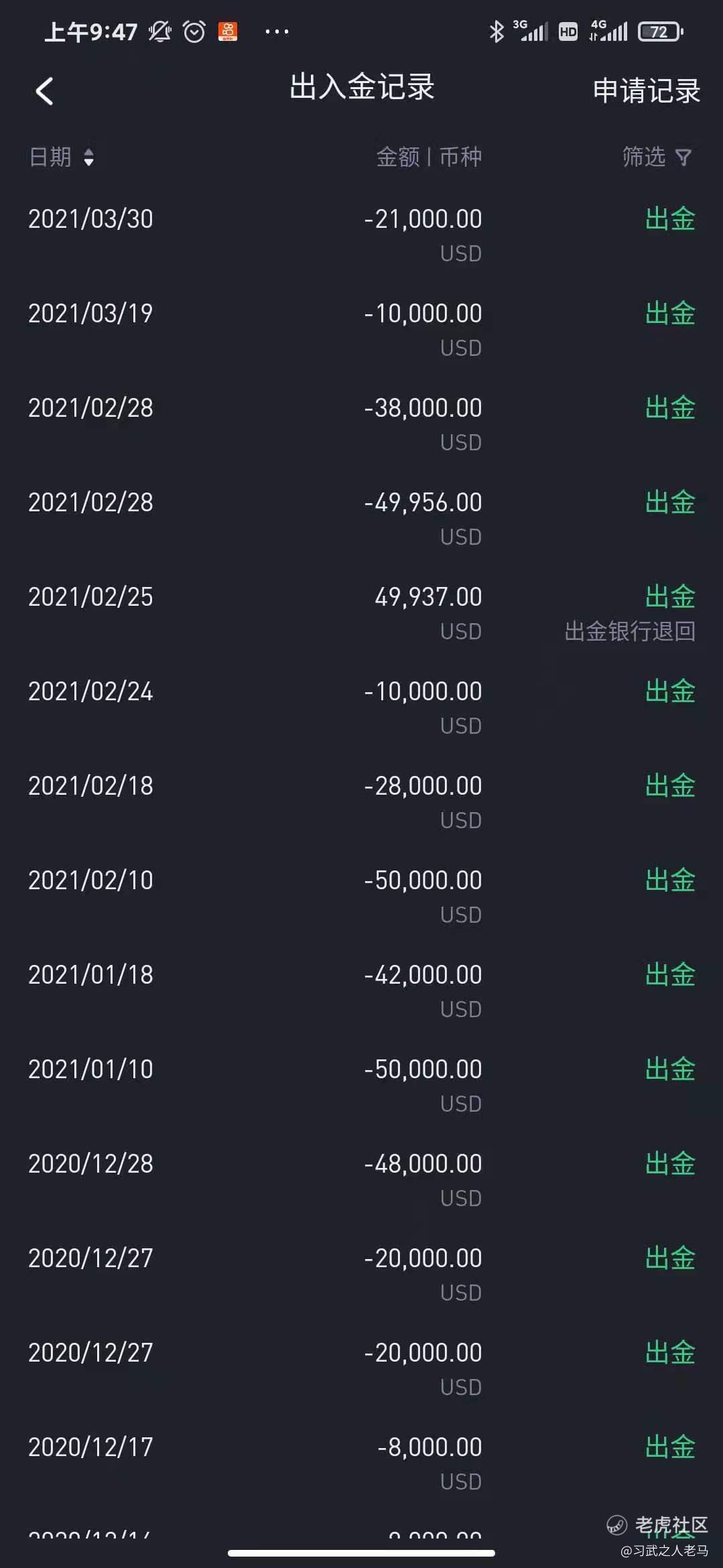View the 2021/02/28 -38,000.00 withdrawal
723x1568 pixels.
pyautogui.click(x=362, y=423)
